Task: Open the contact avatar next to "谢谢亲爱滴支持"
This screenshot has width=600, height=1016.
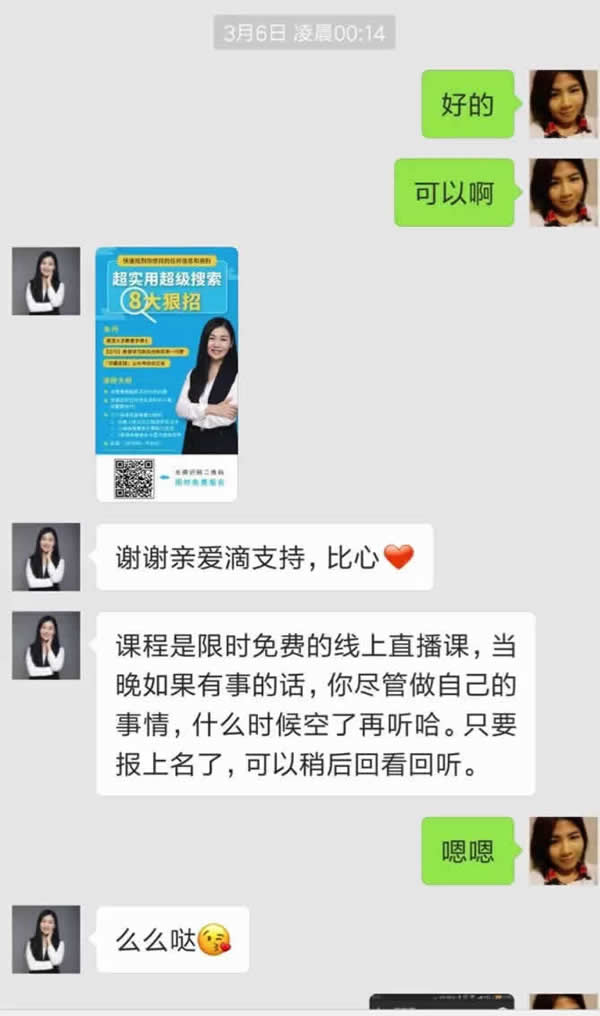Action: tap(46, 557)
